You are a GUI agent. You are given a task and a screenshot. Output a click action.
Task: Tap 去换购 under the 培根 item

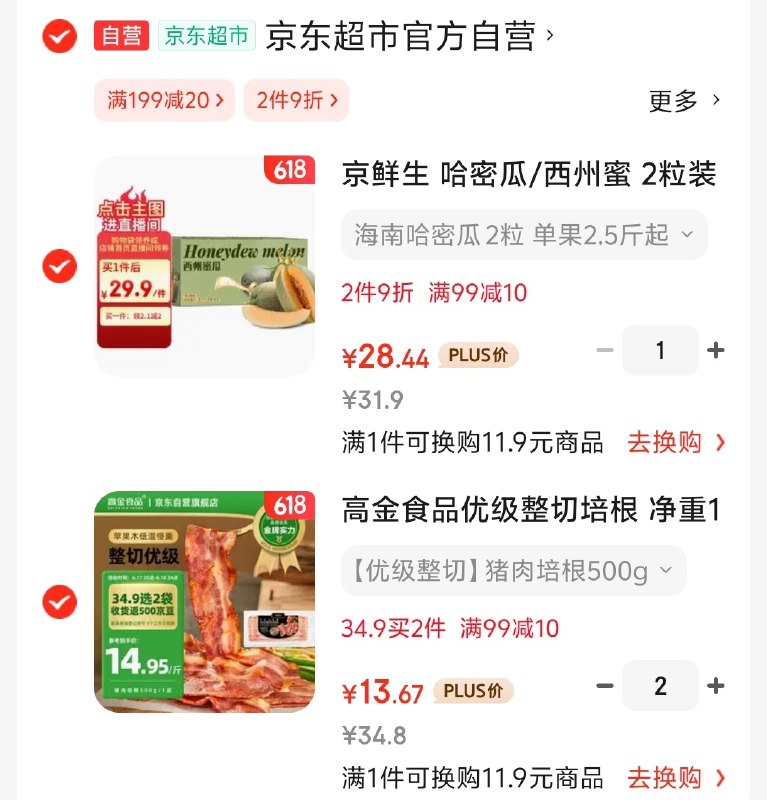676,777
